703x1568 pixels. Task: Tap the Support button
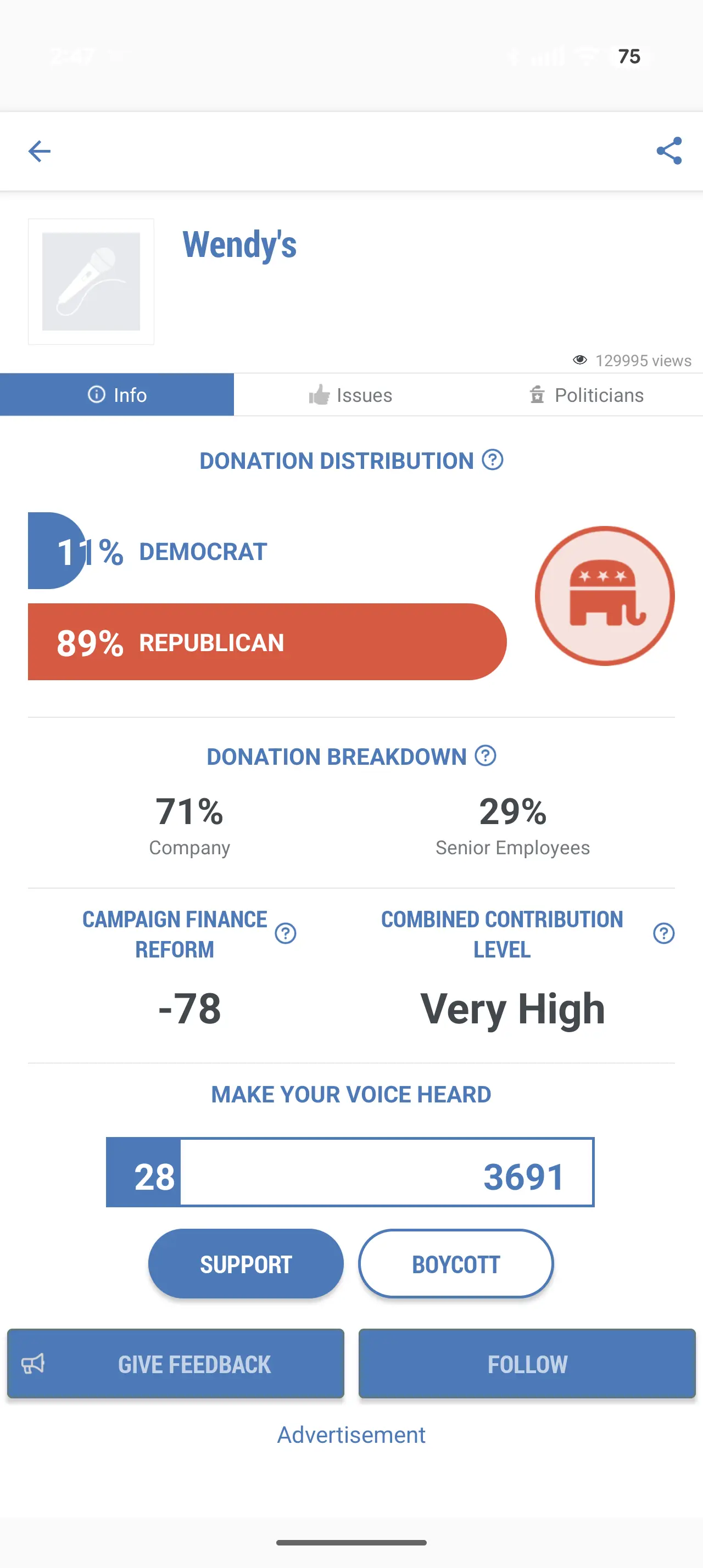coord(246,1264)
